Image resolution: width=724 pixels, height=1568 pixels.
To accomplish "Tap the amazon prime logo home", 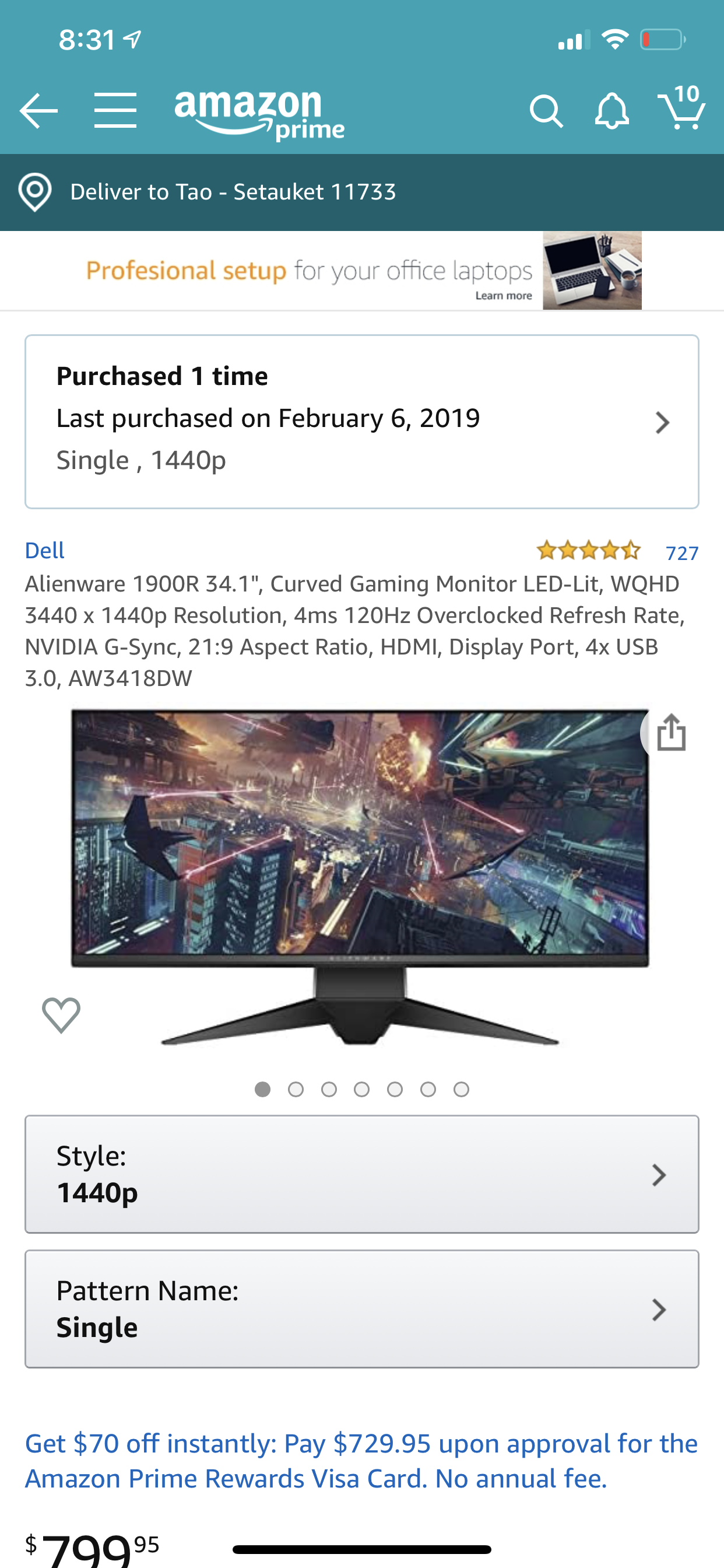I will (x=259, y=113).
